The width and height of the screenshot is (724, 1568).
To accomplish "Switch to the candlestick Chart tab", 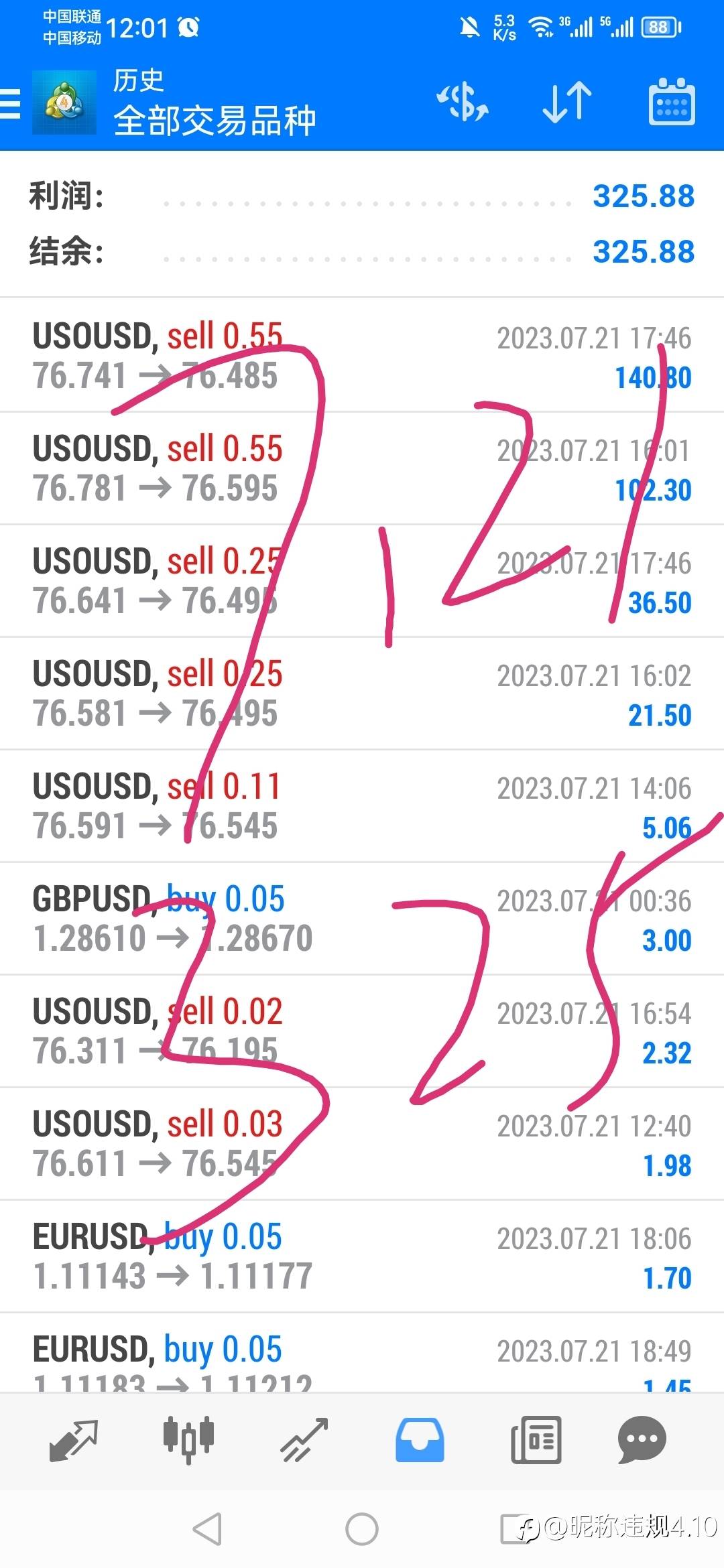I will point(188,1439).
